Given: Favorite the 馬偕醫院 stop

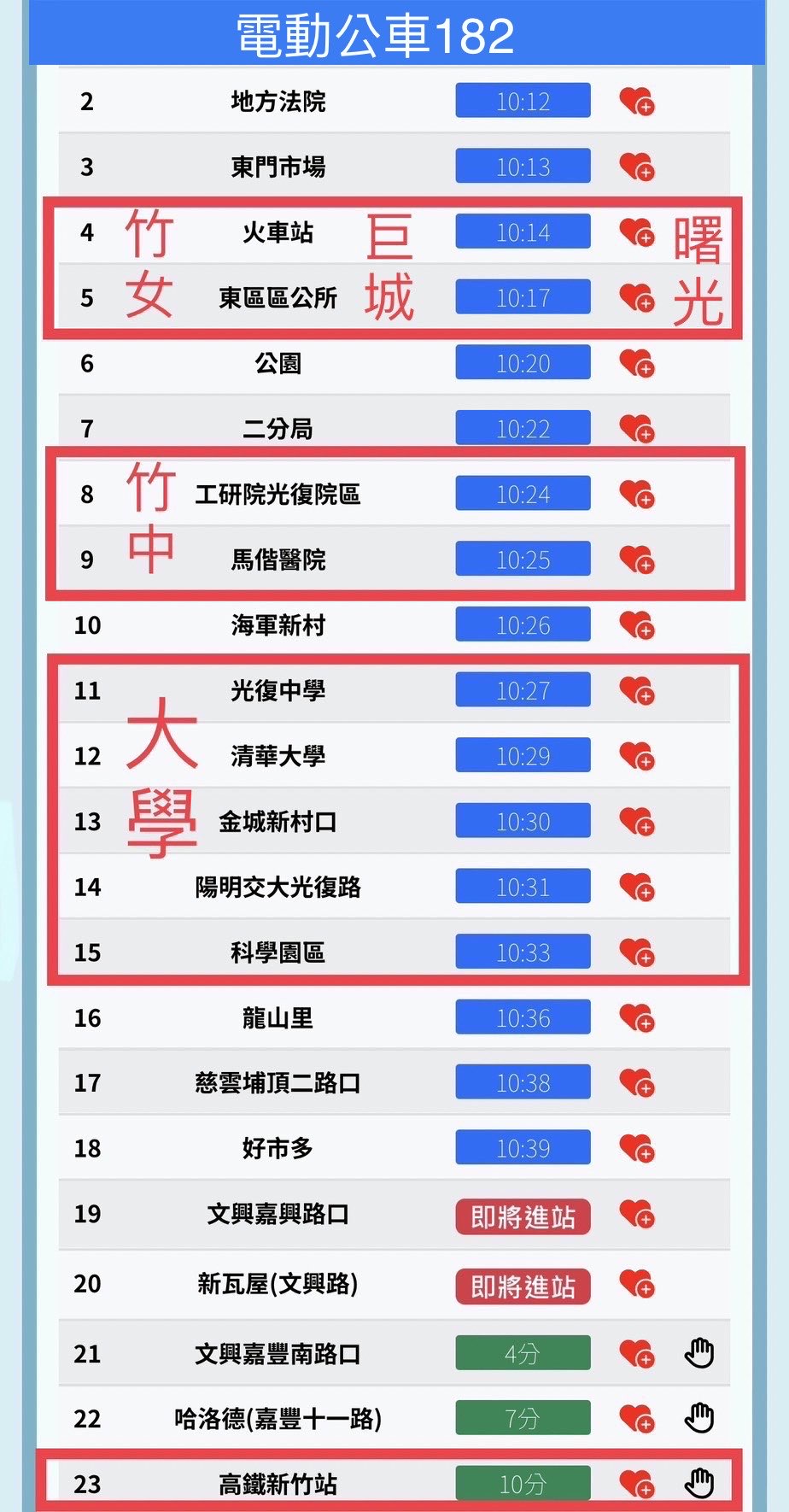Looking at the screenshot, I should point(636,560).
